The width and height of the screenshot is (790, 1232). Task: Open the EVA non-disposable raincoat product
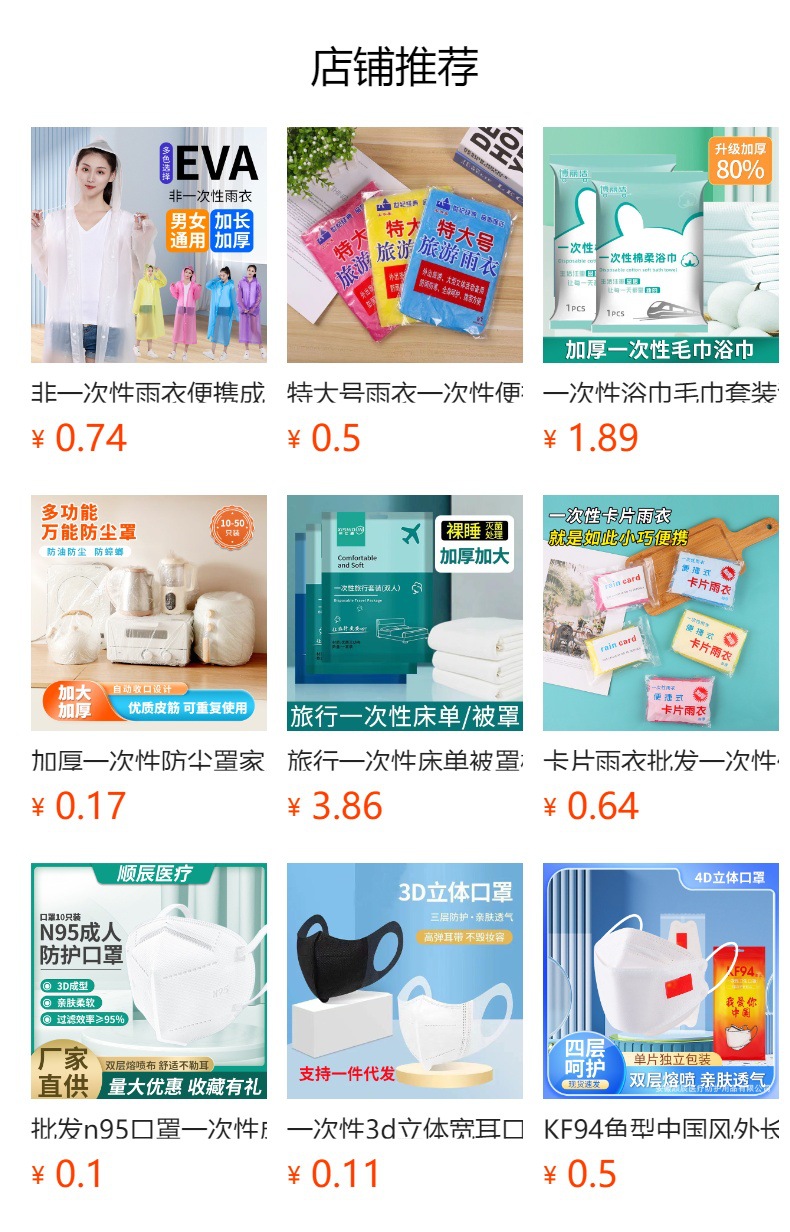click(x=148, y=245)
